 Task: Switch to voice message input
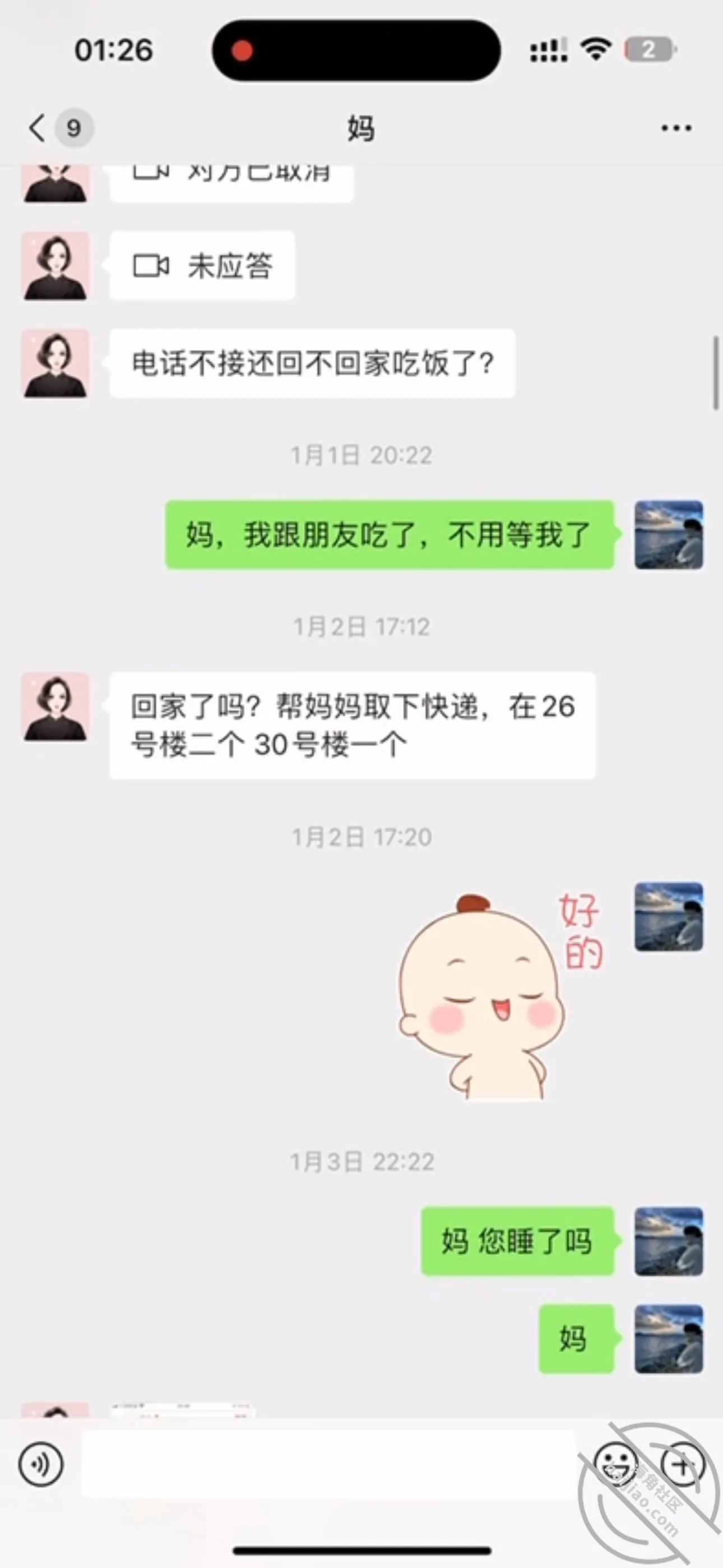(41, 1464)
